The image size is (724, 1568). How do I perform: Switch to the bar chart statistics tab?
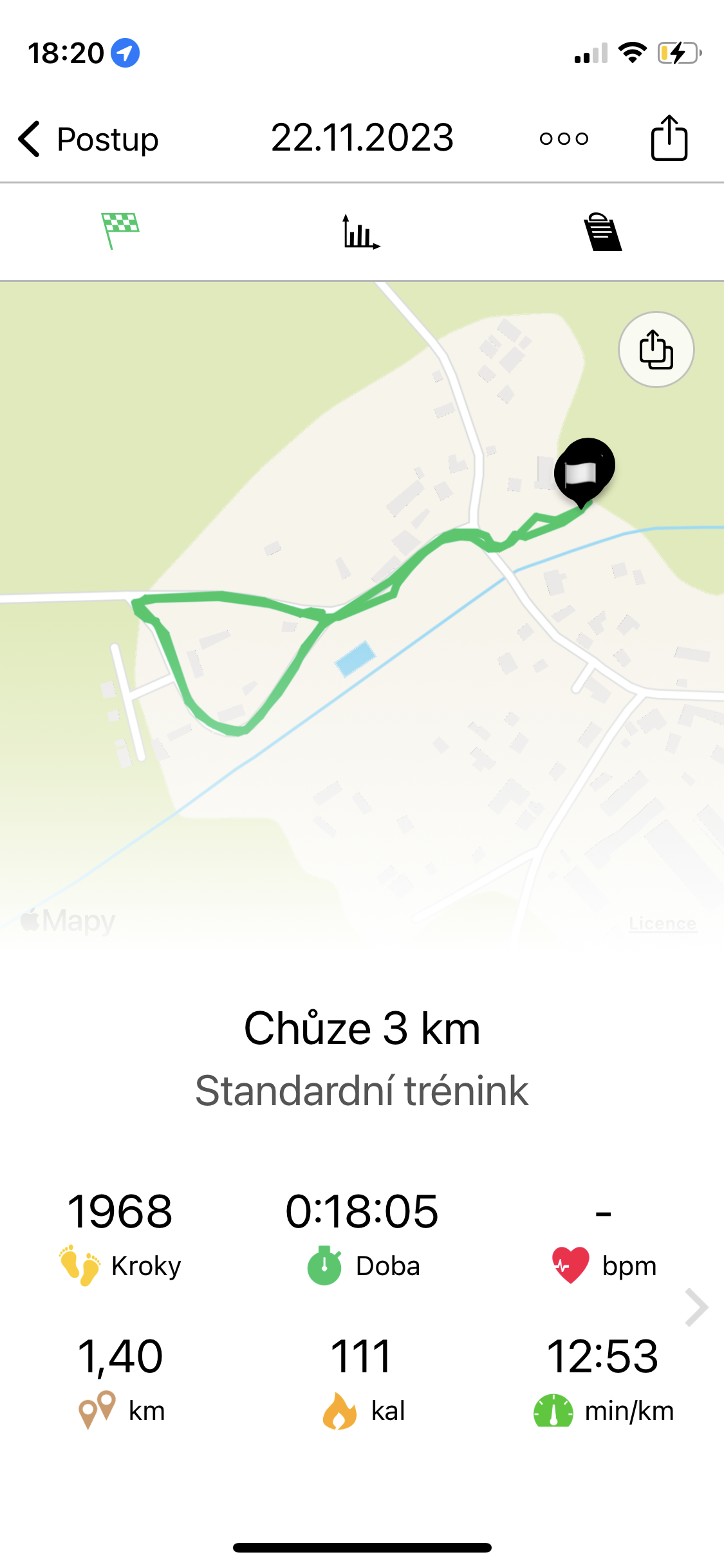pos(360,232)
